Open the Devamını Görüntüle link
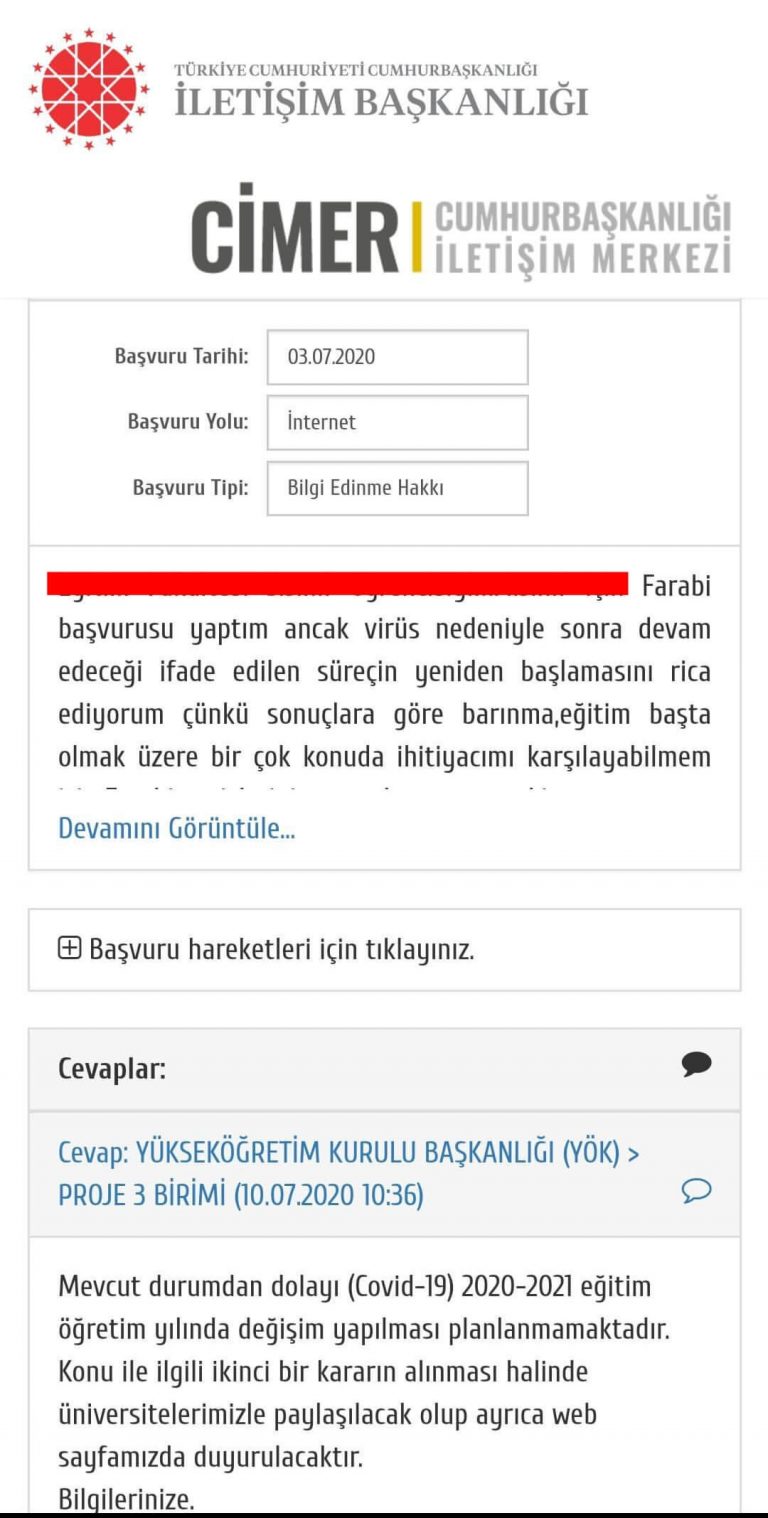This screenshot has height=1518, width=768. point(177,829)
